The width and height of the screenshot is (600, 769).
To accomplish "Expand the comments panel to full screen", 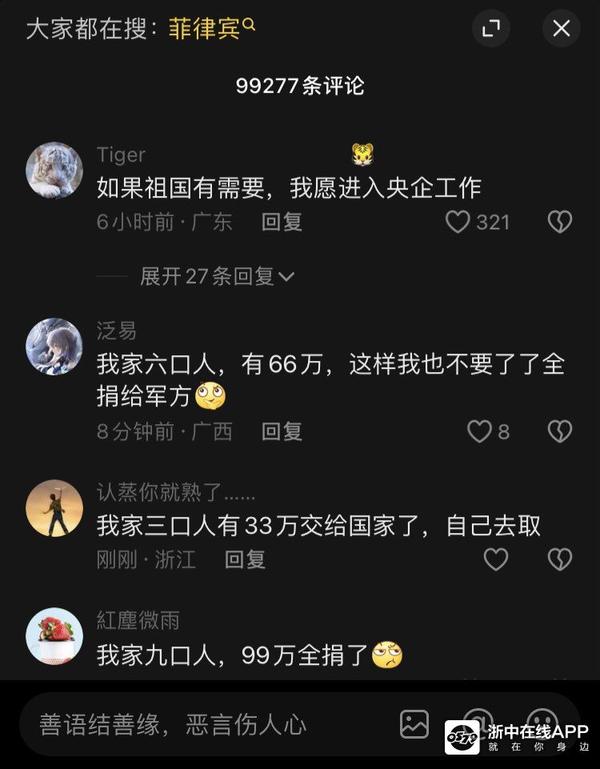I will point(491,28).
